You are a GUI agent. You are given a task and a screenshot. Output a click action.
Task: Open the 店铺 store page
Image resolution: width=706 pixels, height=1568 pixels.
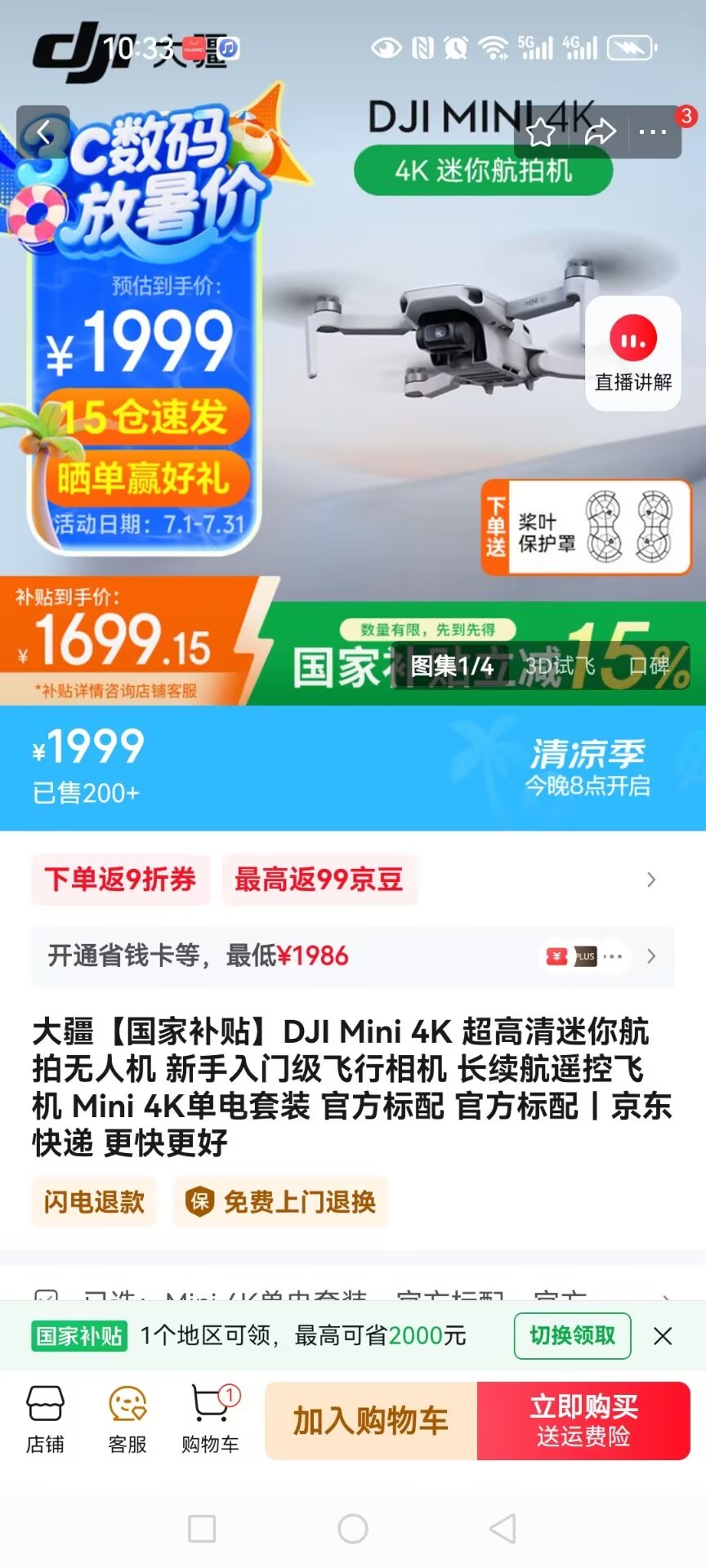[45, 1420]
